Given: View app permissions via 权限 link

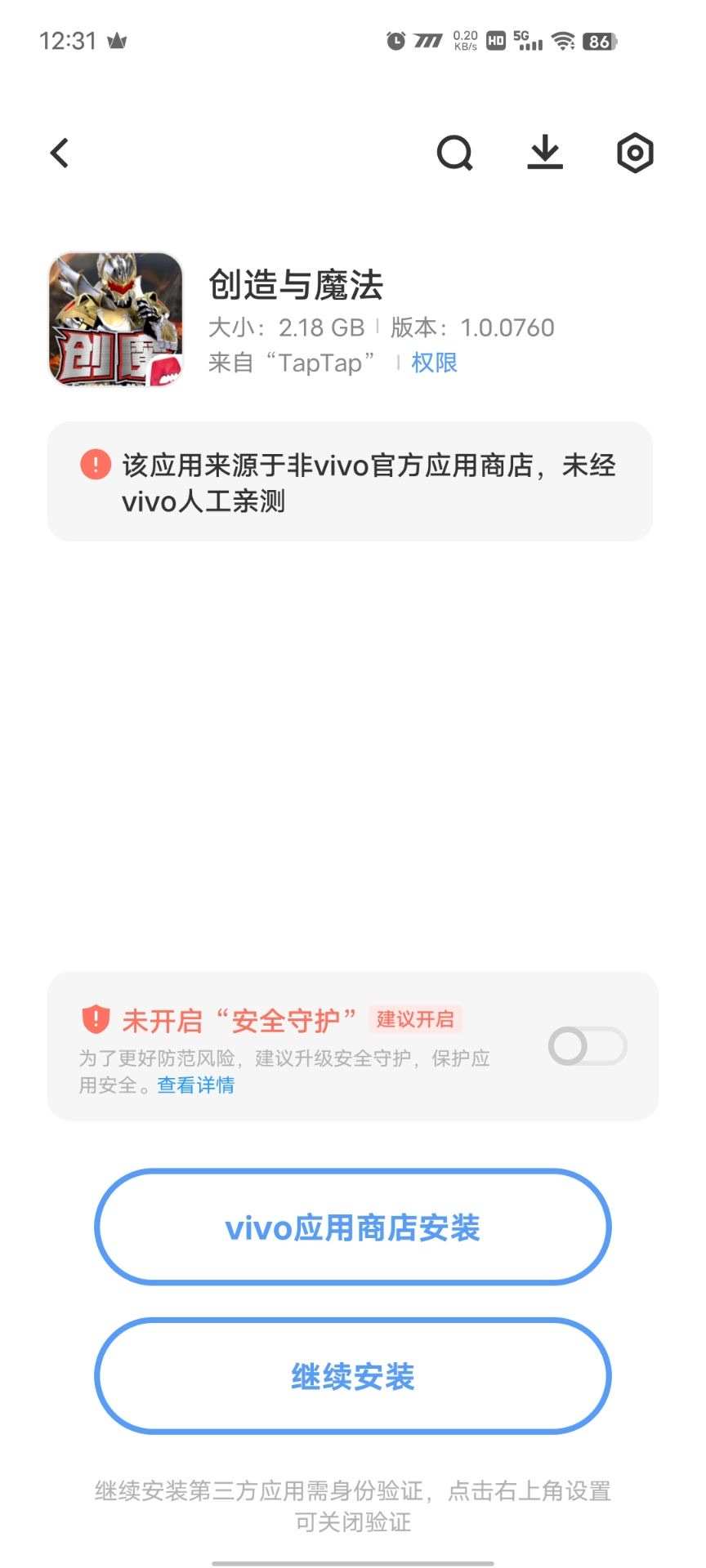Looking at the screenshot, I should pos(434,363).
